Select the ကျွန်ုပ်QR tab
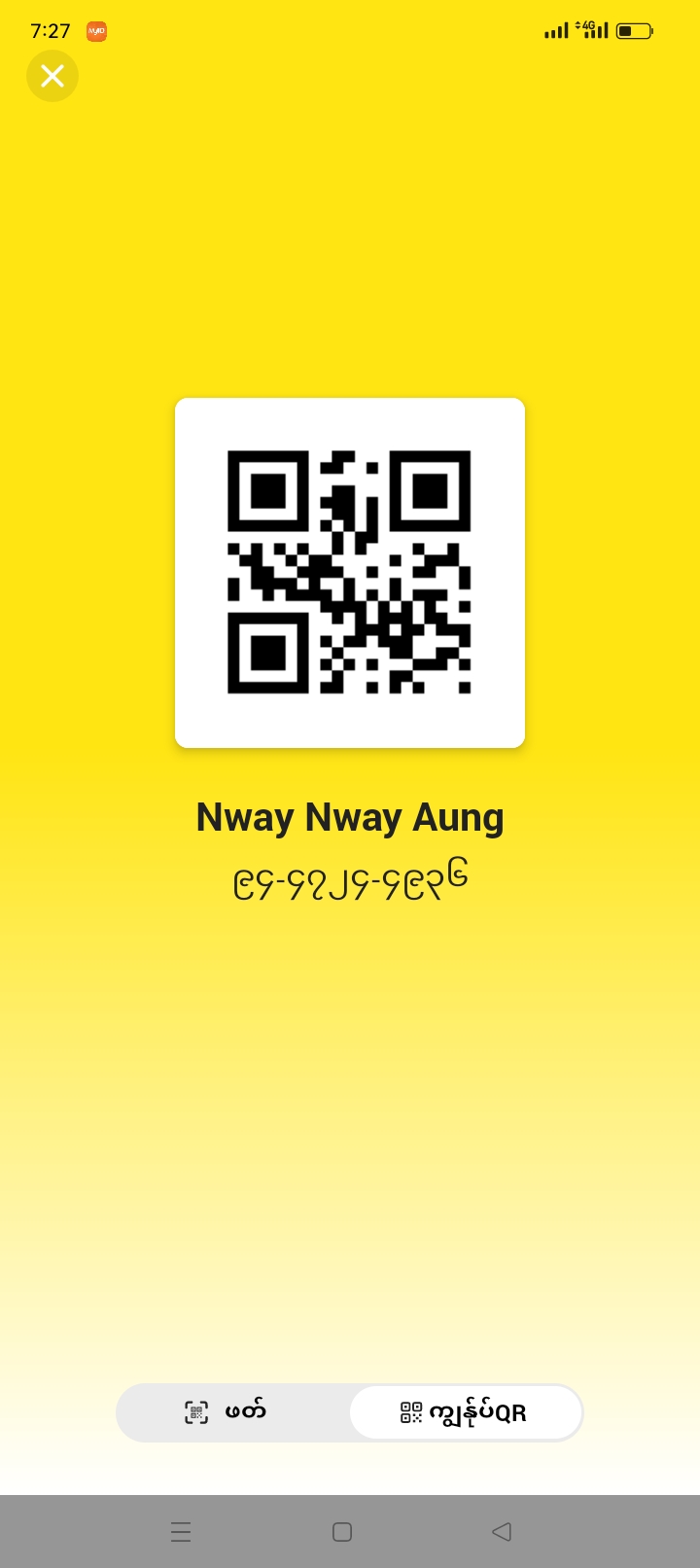 tap(466, 1412)
